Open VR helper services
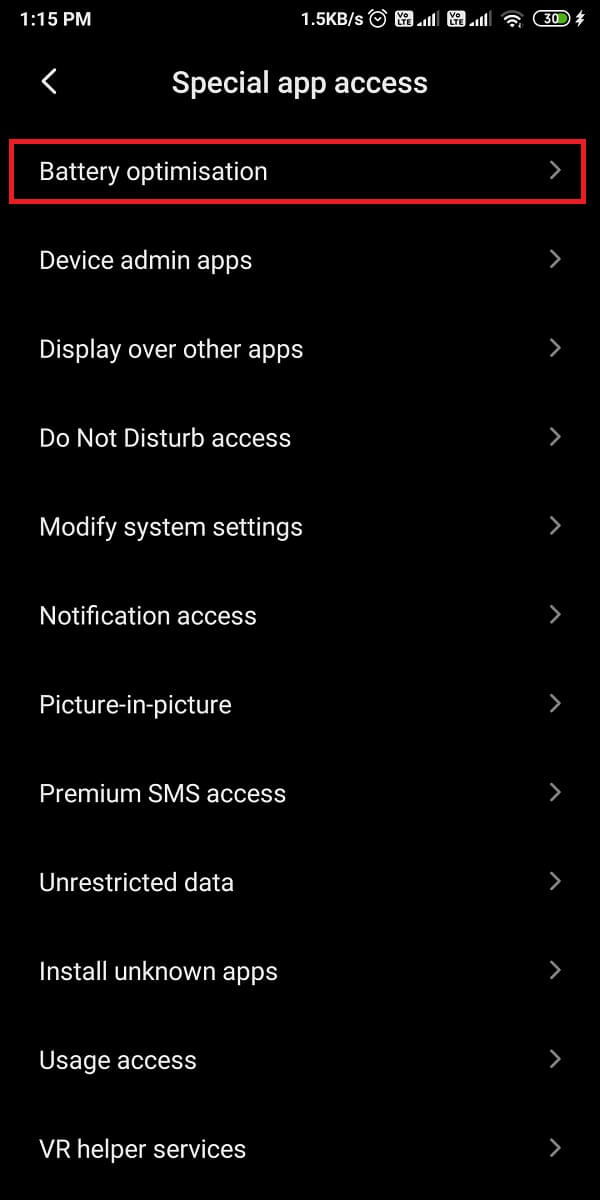Image resolution: width=600 pixels, height=1200 pixels. 298,1150
